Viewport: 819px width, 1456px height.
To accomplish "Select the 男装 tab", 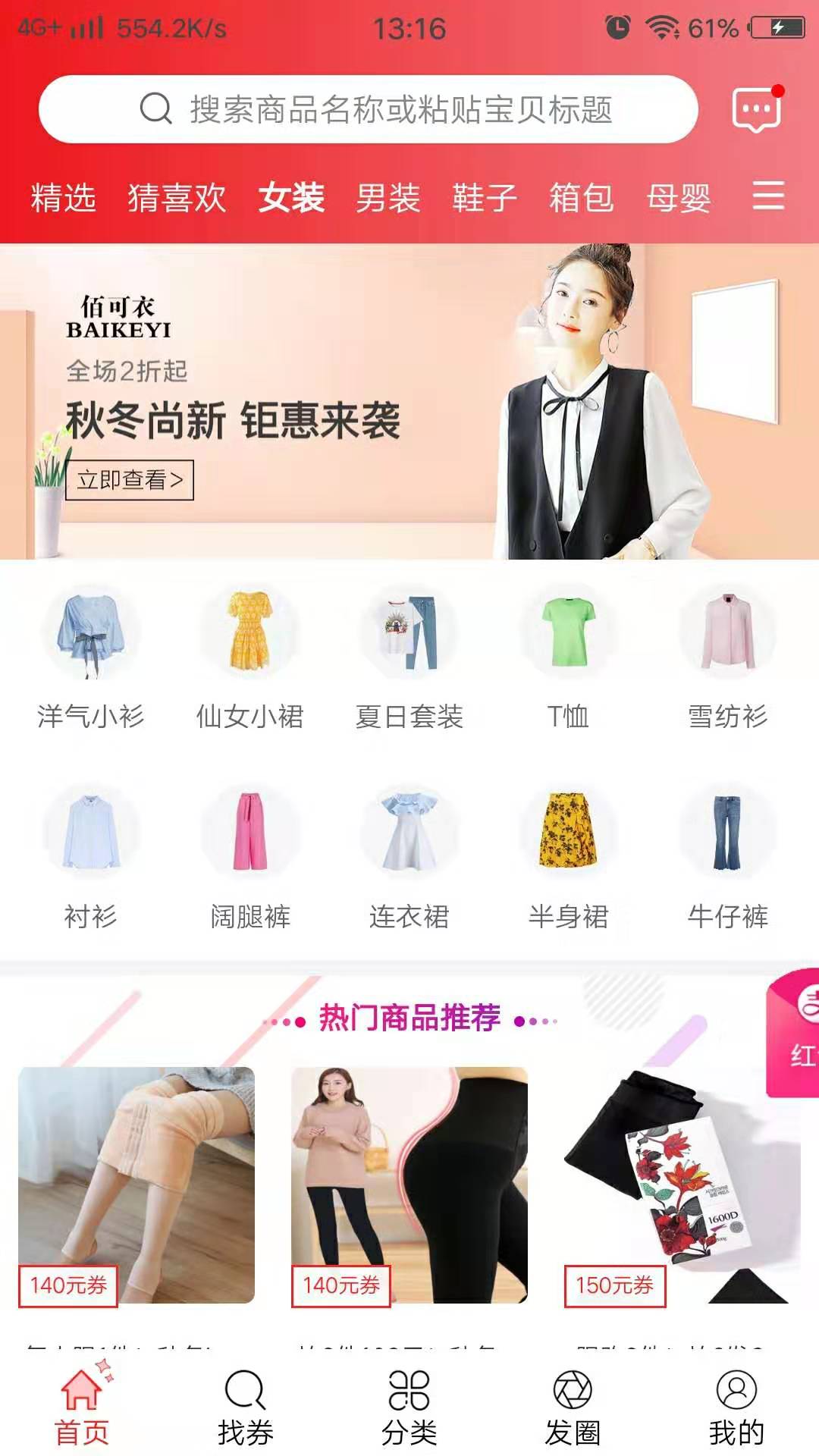I will pos(388,198).
